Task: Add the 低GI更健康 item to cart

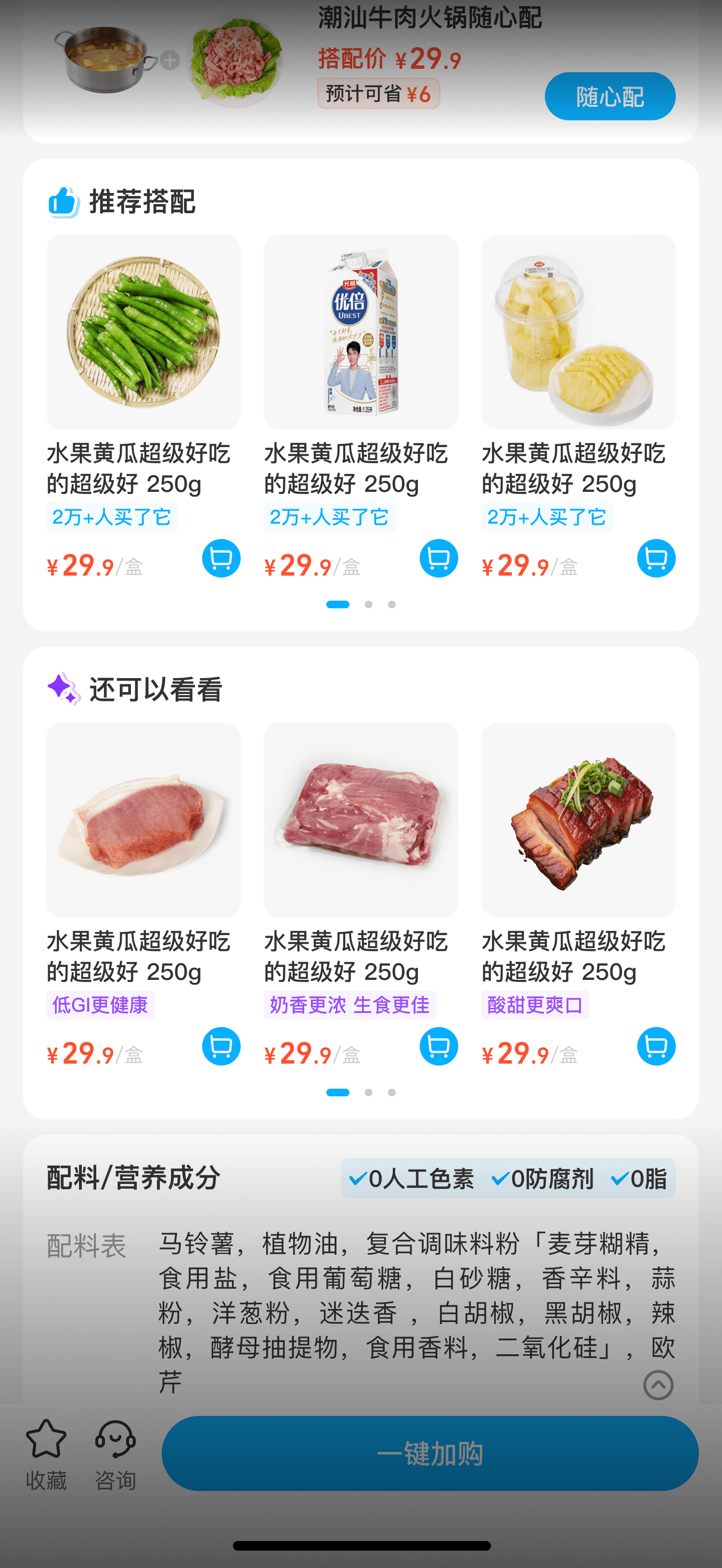Action: (221, 1046)
